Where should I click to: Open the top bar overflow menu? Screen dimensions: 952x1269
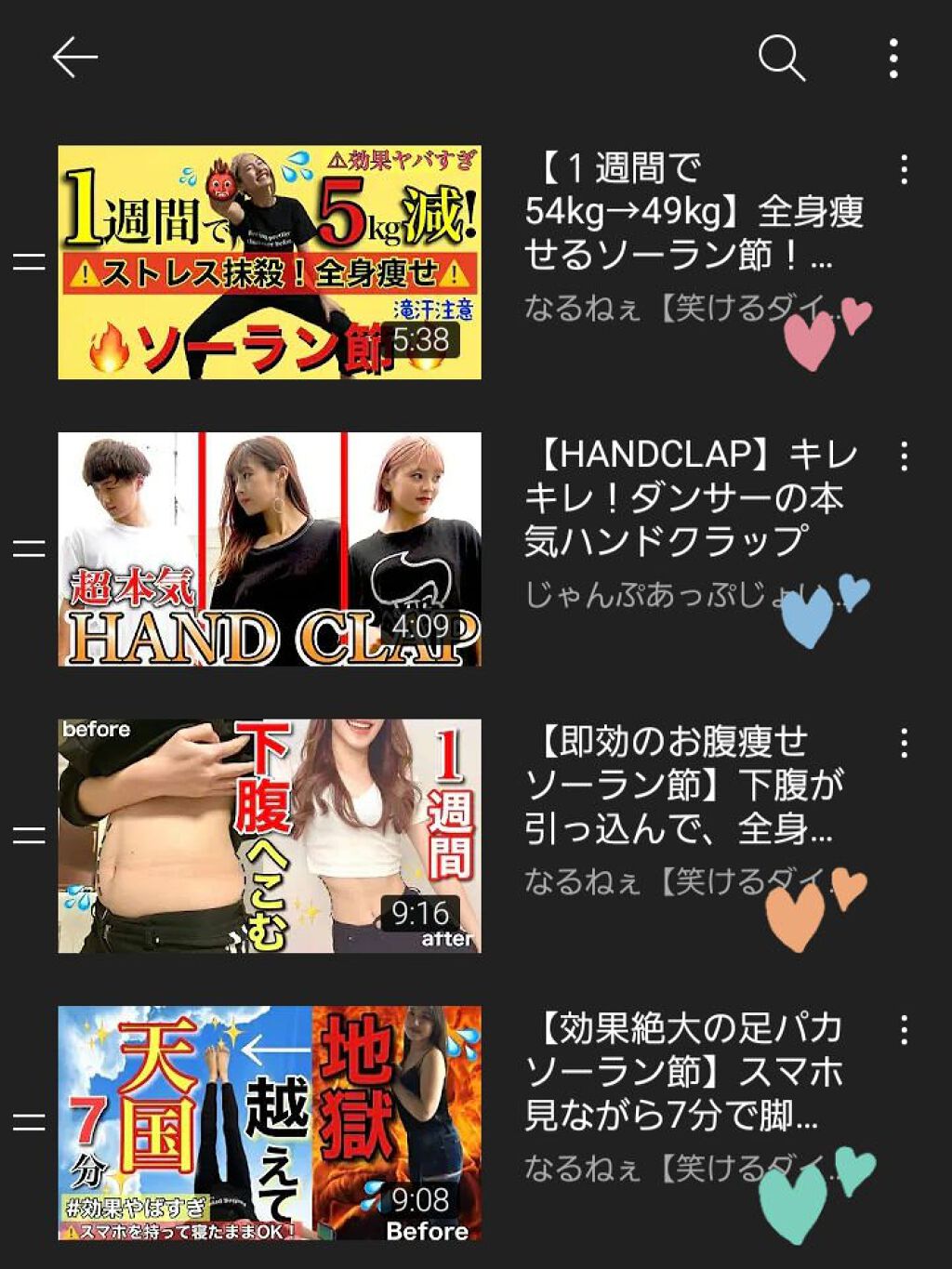[x=893, y=58]
